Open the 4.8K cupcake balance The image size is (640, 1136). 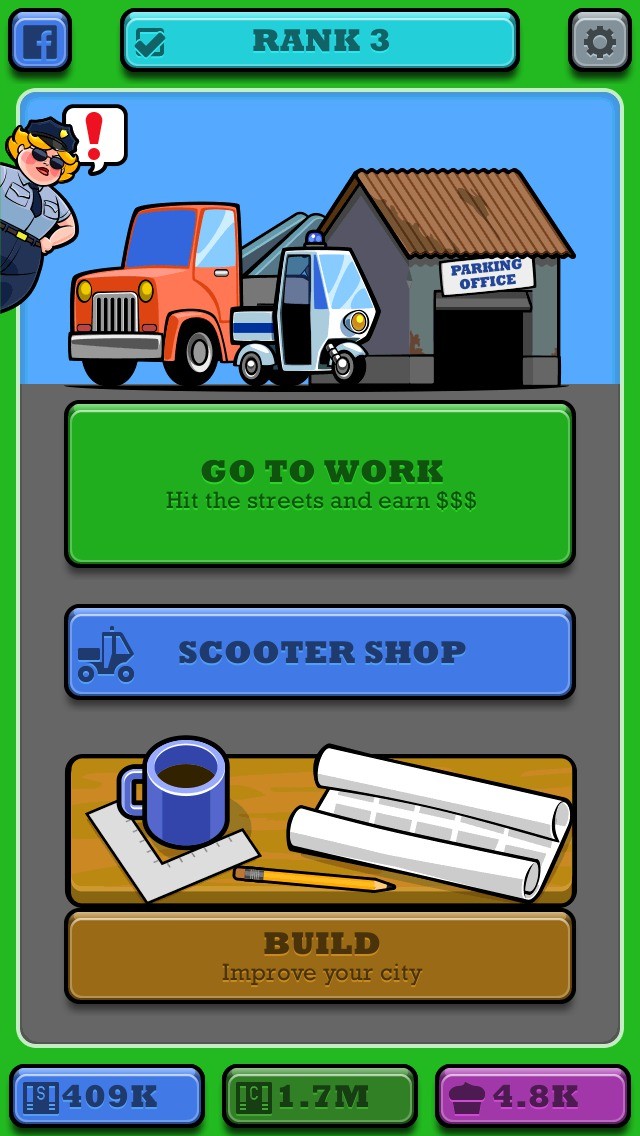532,1097
